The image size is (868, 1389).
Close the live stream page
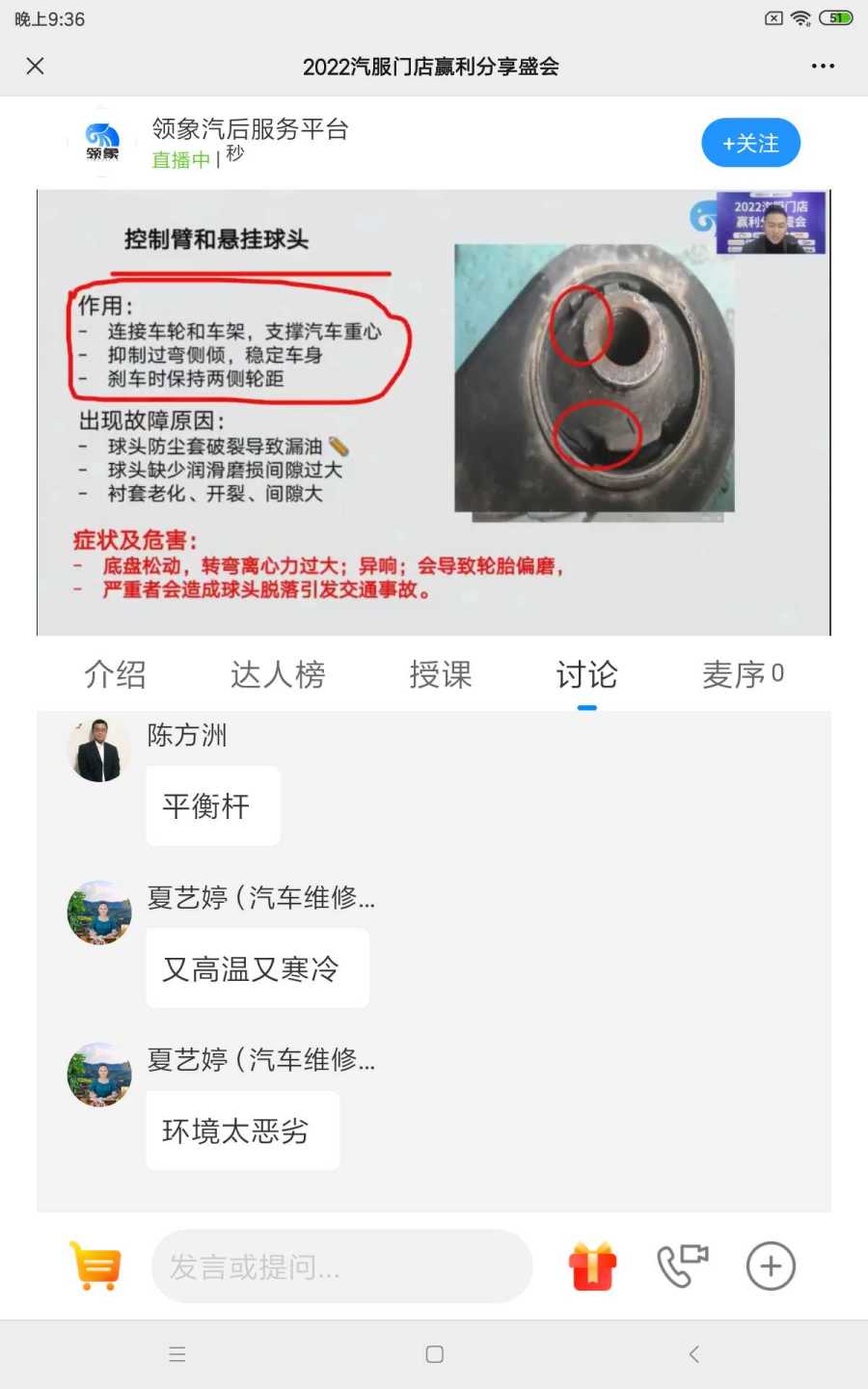point(36,66)
